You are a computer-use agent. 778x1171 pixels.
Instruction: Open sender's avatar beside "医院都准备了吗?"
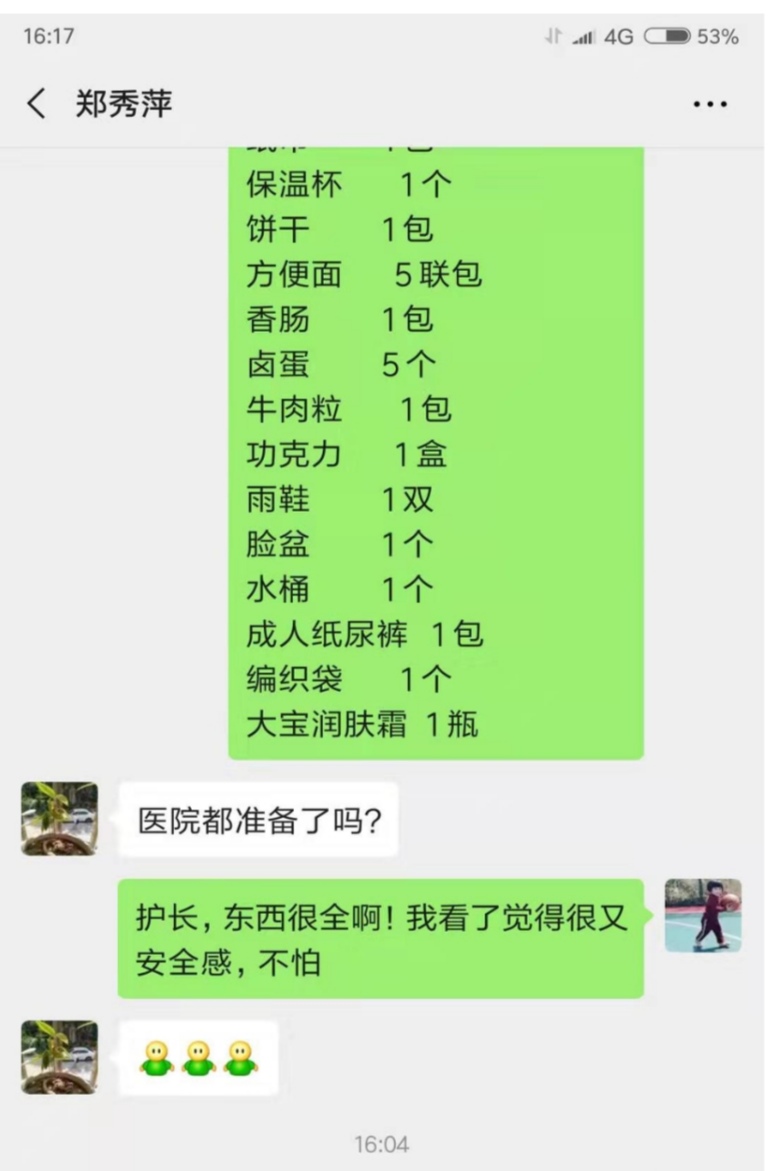click(x=59, y=818)
